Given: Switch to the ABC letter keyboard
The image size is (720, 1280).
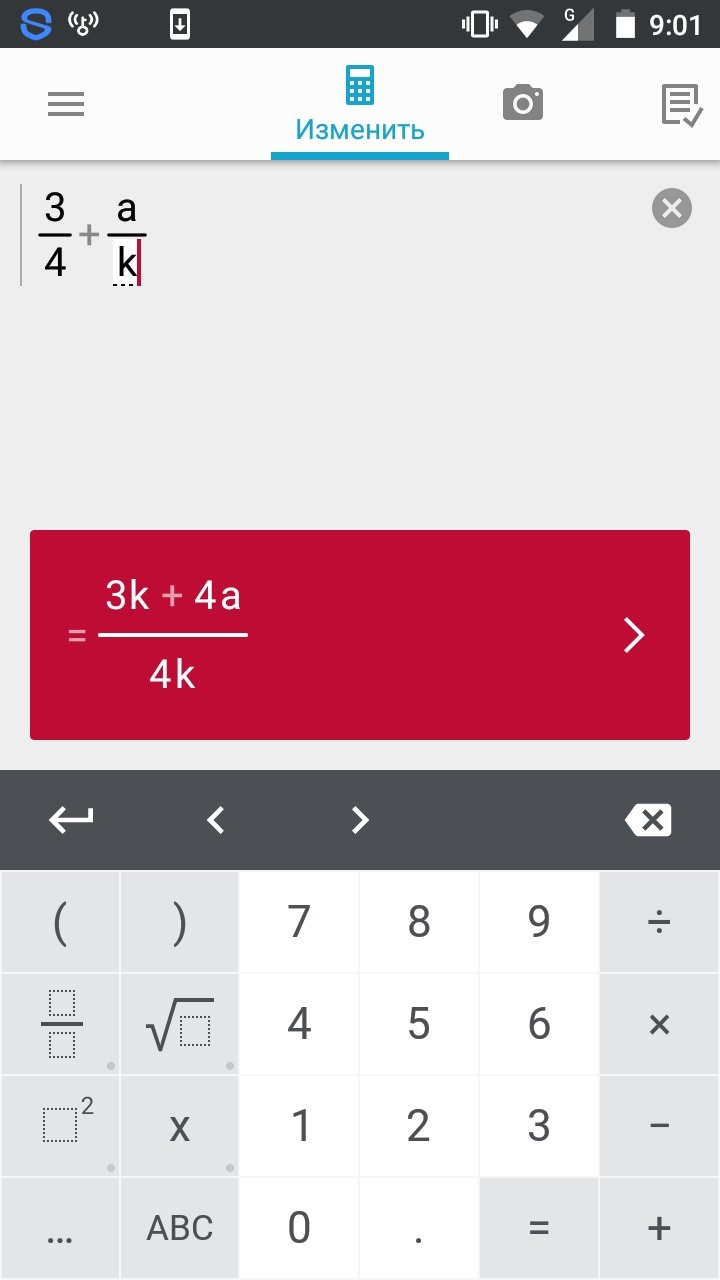Looking at the screenshot, I should click(180, 1228).
